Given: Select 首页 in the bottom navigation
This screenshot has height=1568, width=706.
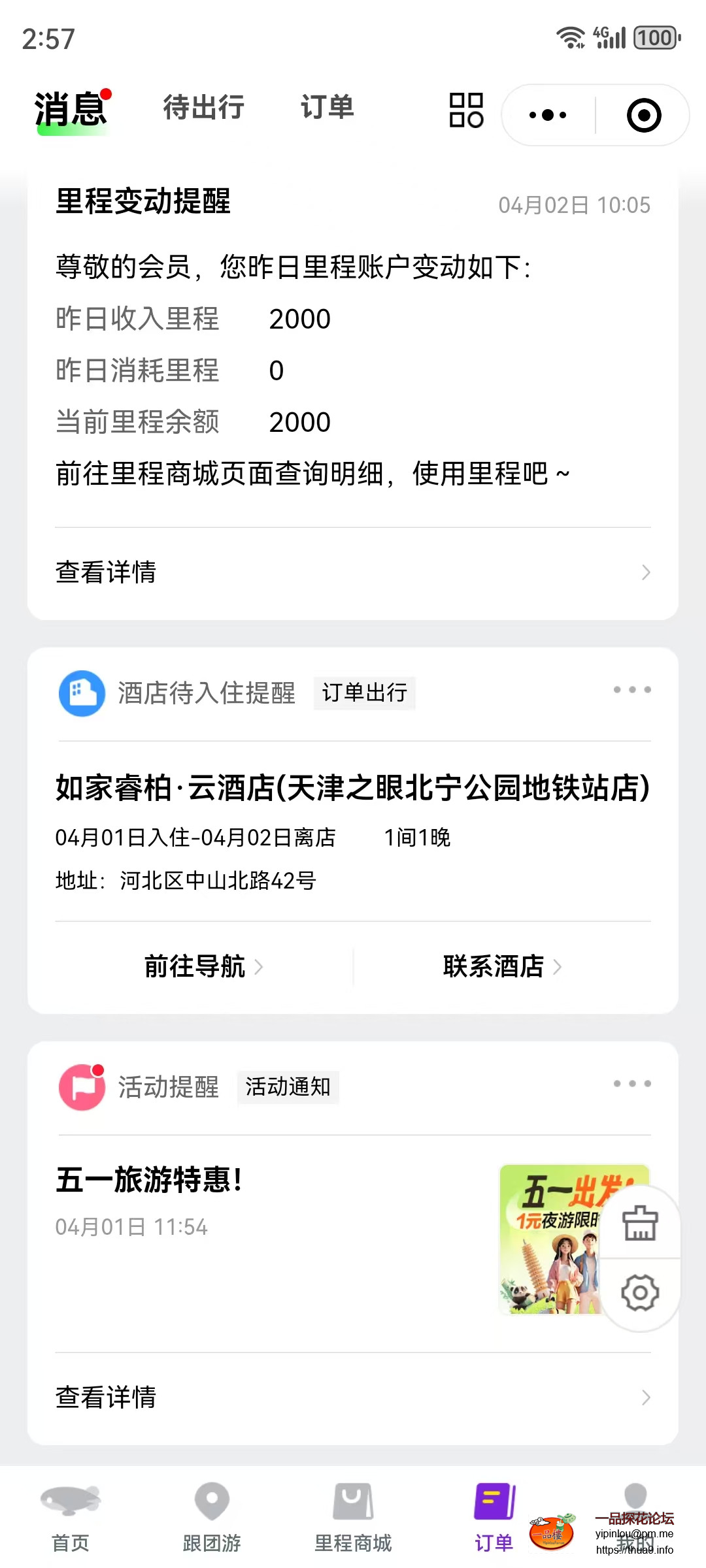Looking at the screenshot, I should tap(71, 1516).
